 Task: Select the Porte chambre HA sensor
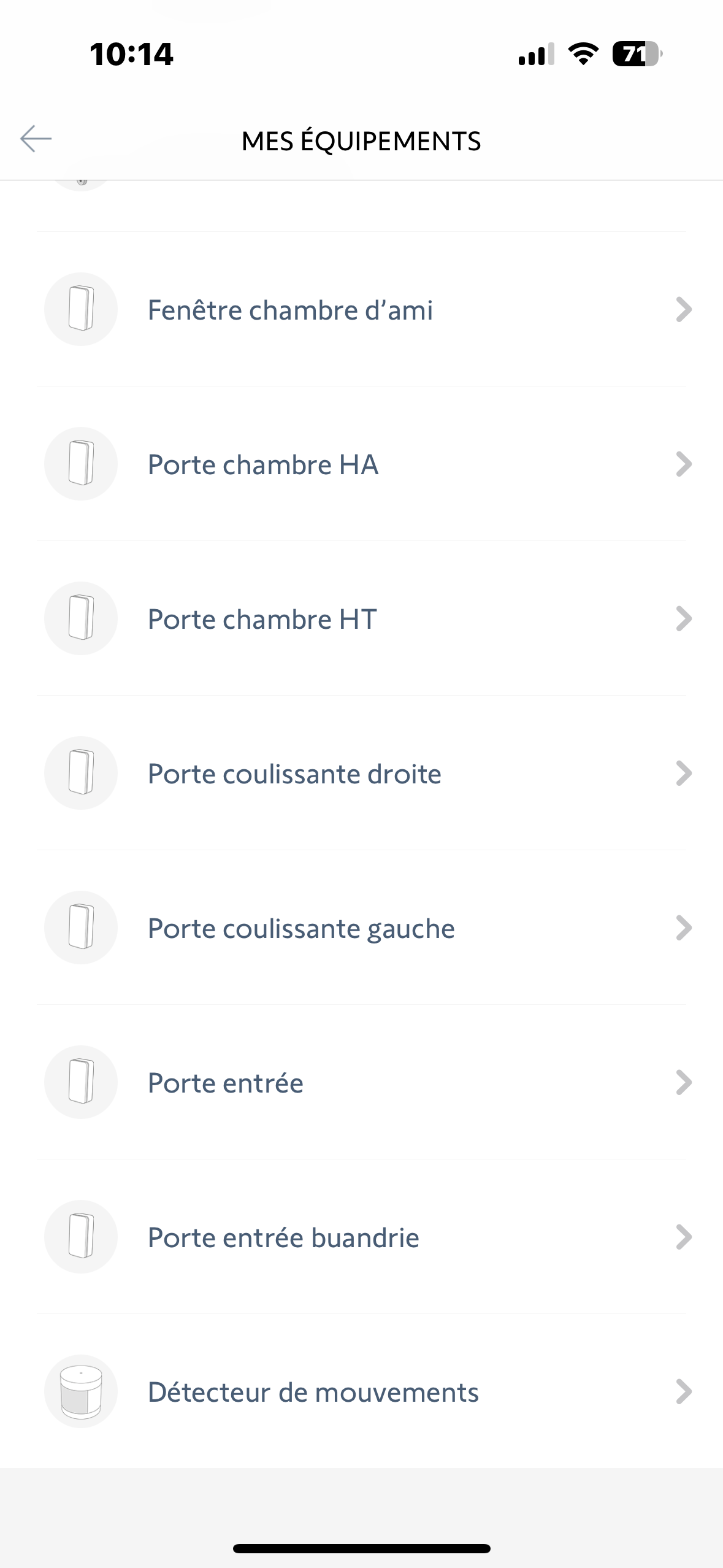[361, 464]
